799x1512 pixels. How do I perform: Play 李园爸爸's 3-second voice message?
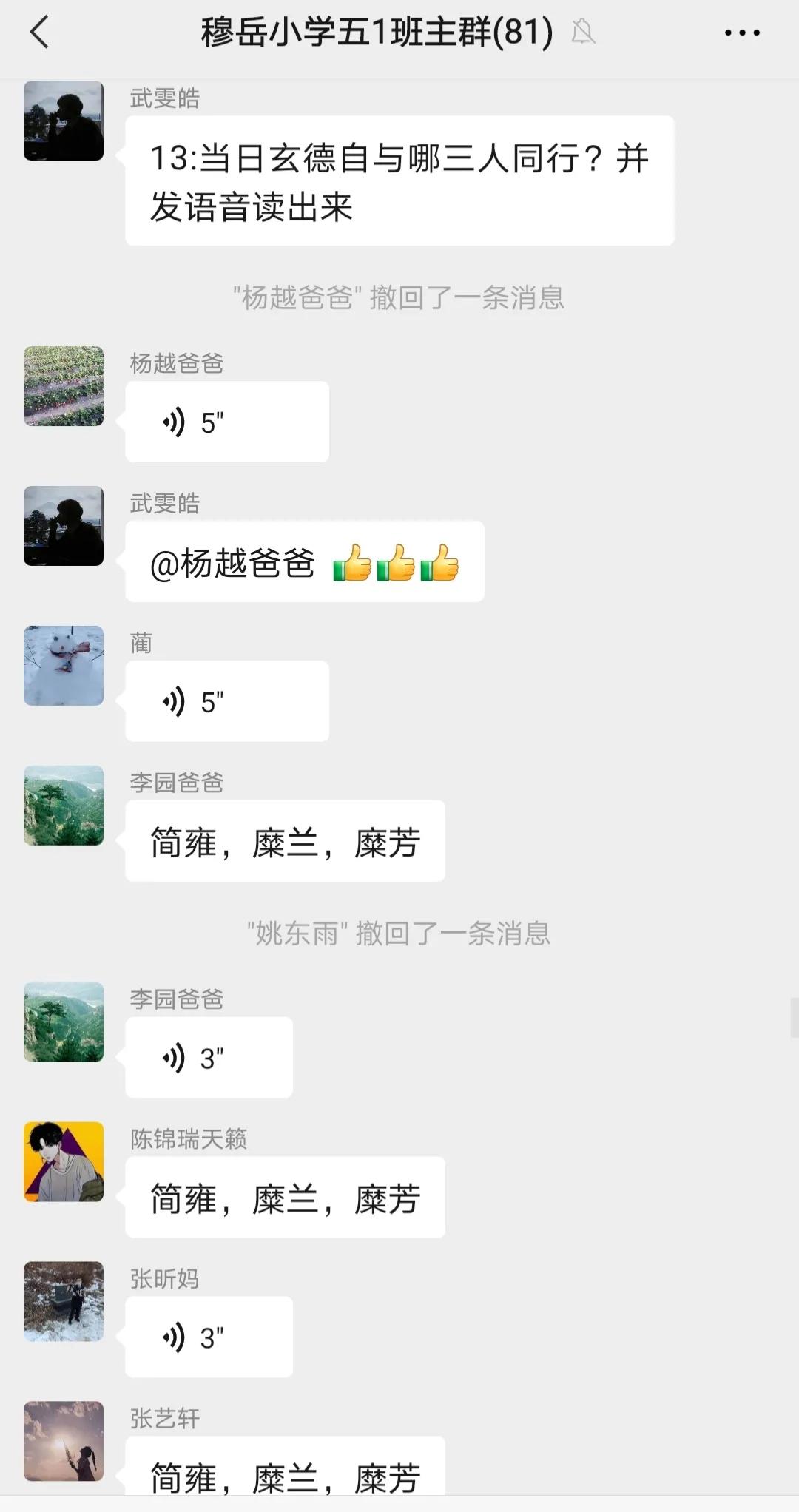pyautogui.click(x=209, y=1058)
